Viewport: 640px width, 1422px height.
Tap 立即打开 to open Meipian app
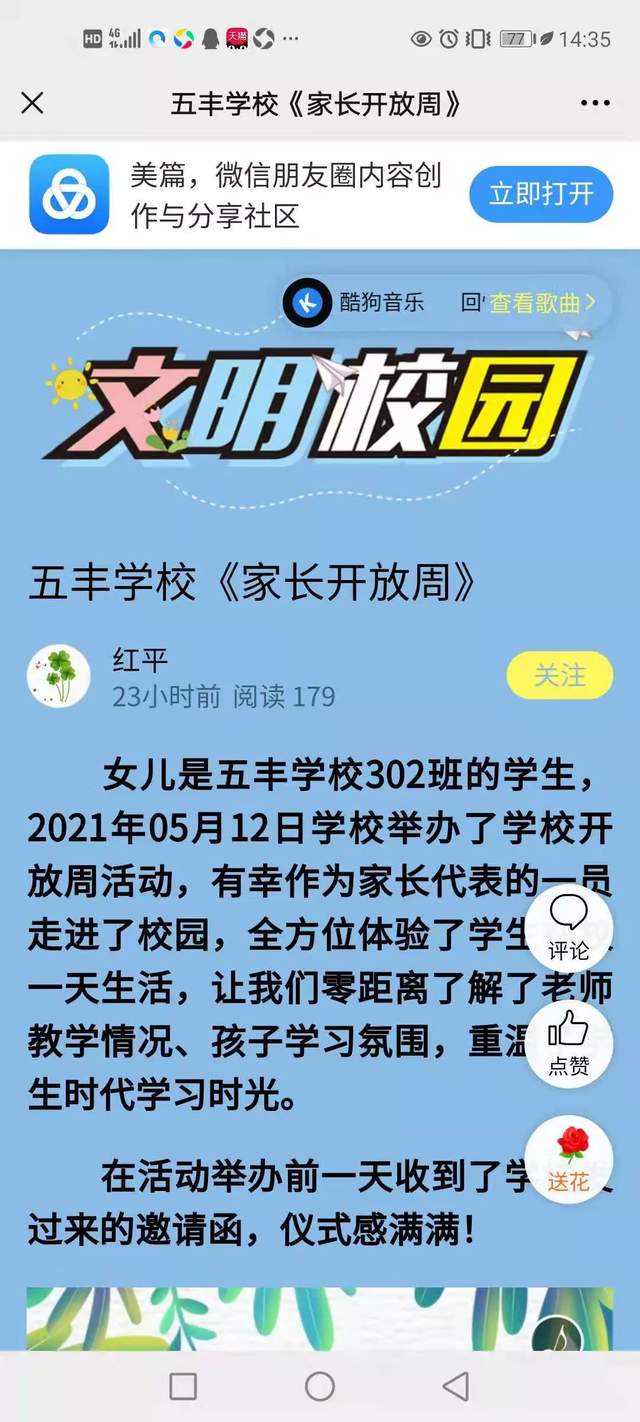point(541,194)
